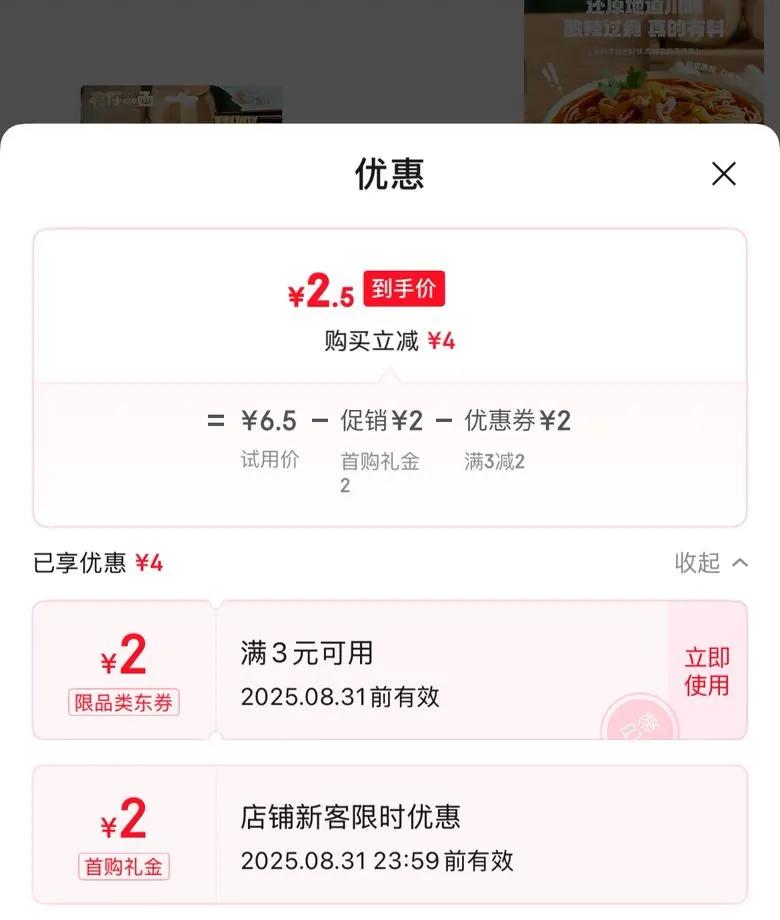Close the 优惠 discount sheet
The image size is (780, 920).
[724, 174]
